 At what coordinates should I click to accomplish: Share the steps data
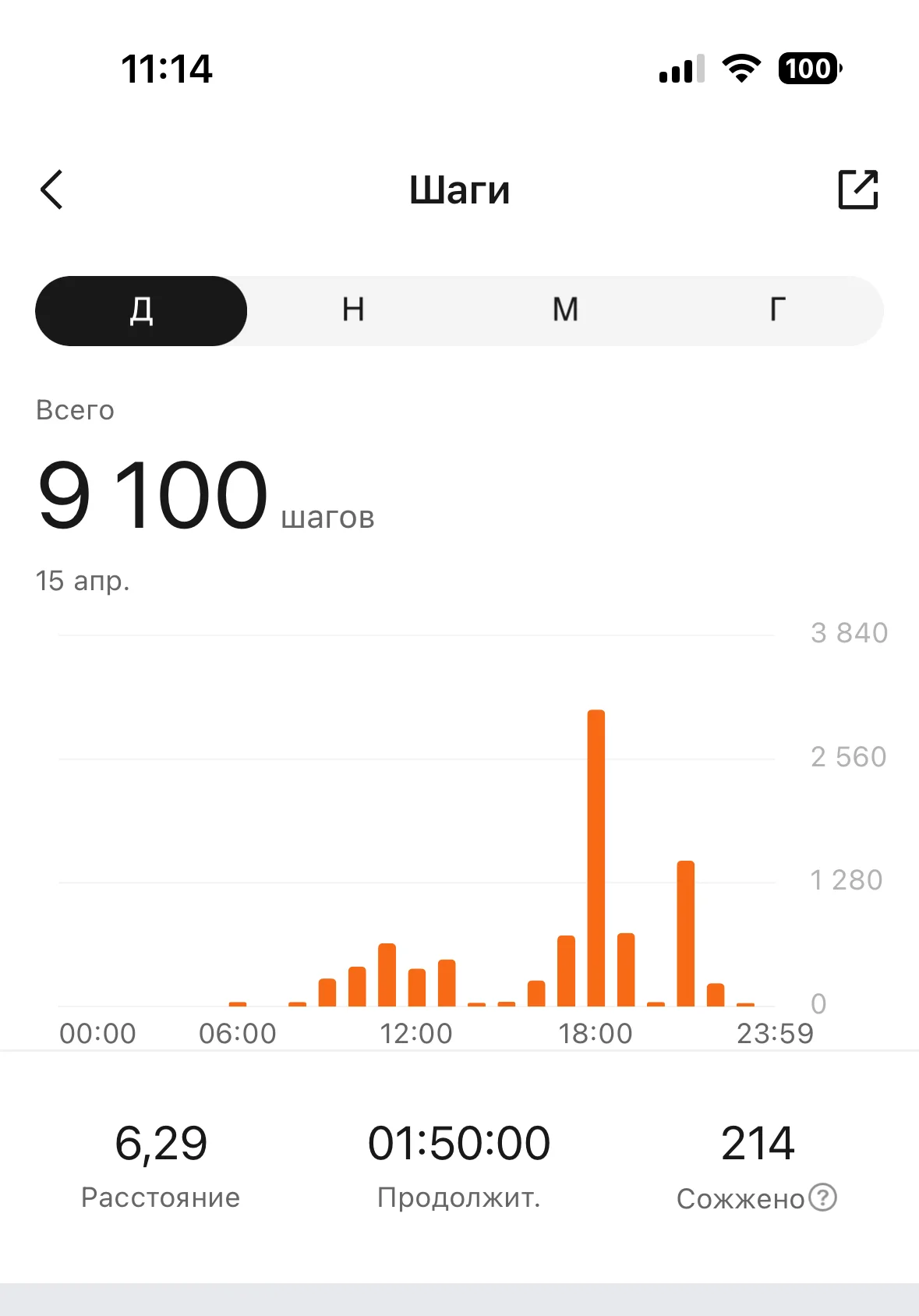tap(858, 189)
